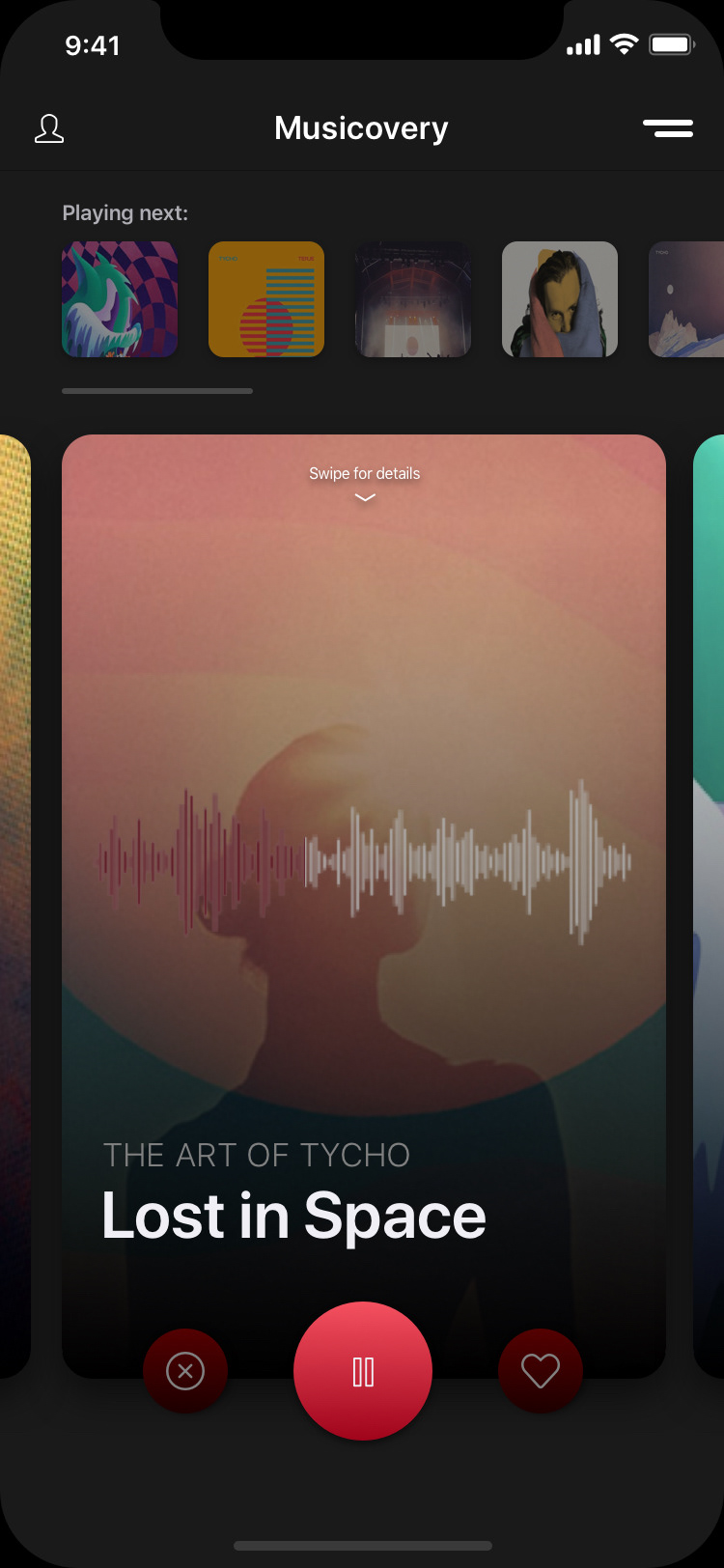The image size is (724, 1568).
Task: Dismiss this track with the X button
Action: pyautogui.click(x=185, y=1371)
